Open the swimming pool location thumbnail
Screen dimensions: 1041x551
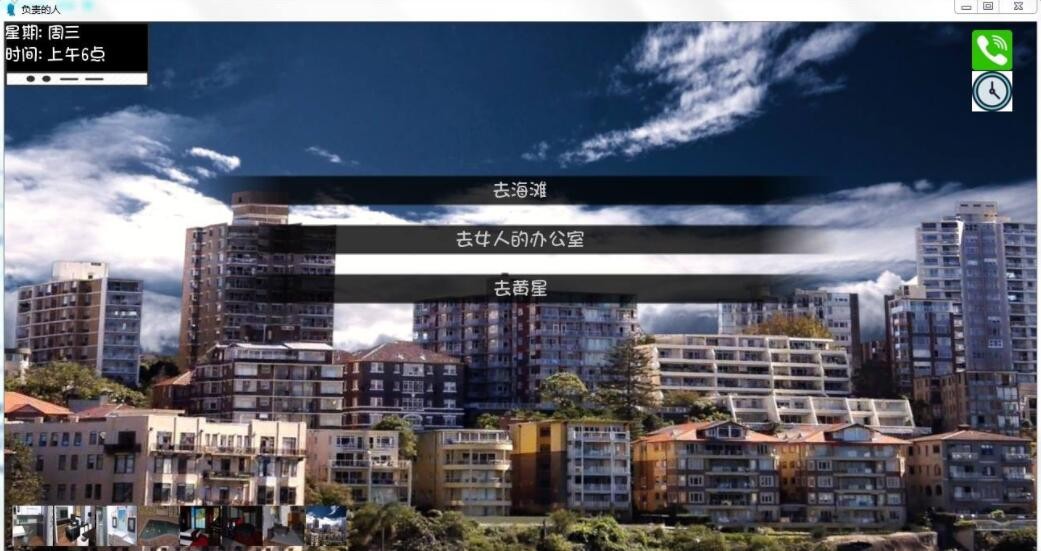coord(158,526)
